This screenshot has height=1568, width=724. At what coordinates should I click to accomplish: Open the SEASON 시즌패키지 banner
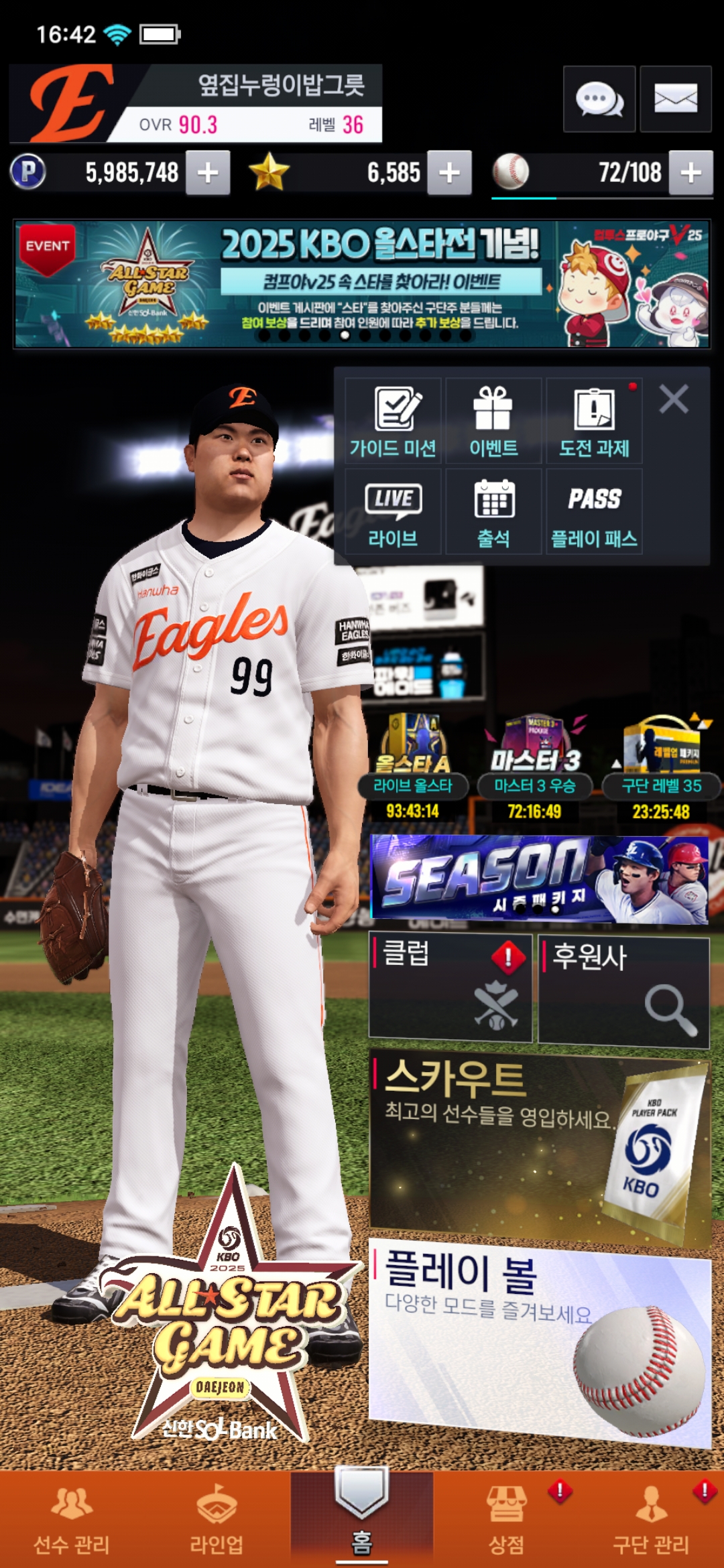coord(539,879)
